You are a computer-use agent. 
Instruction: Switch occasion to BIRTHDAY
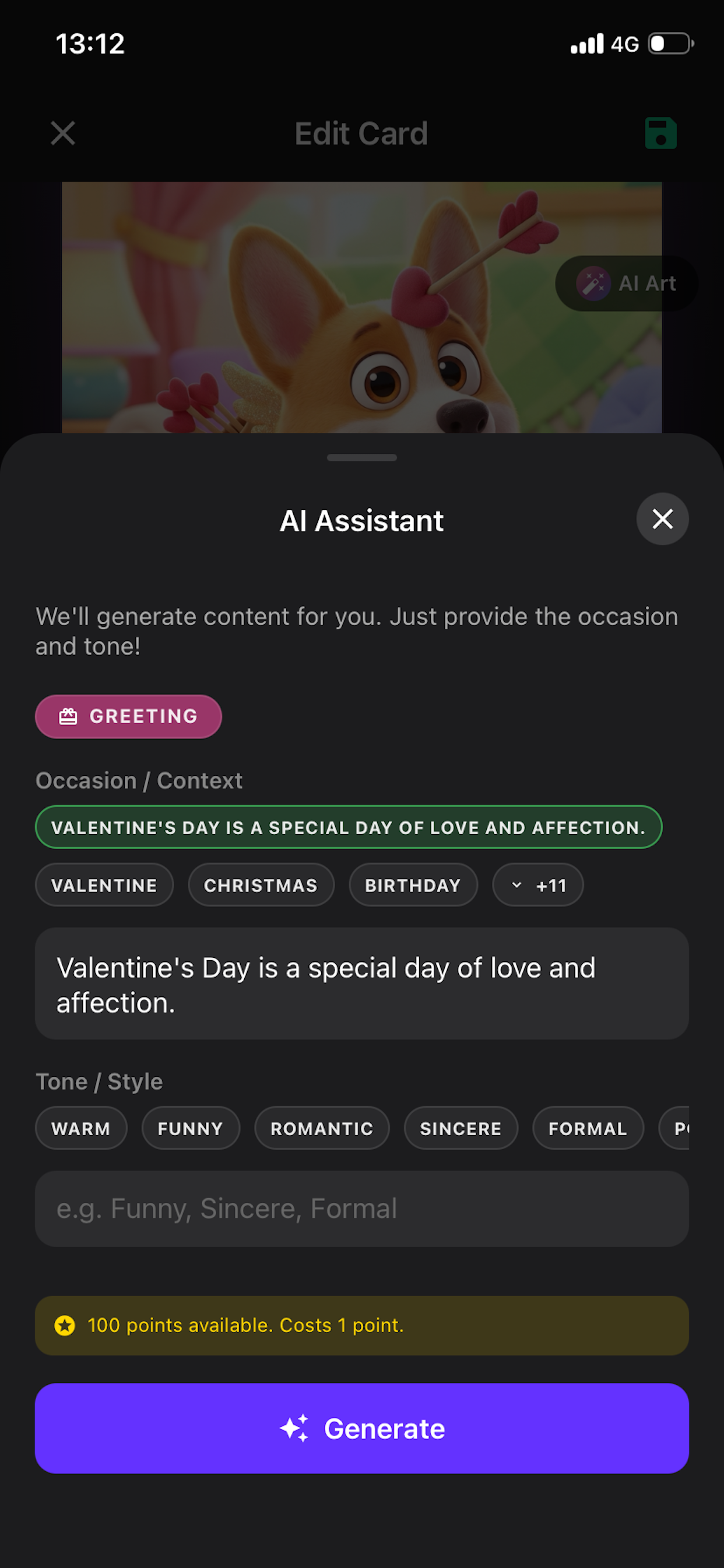click(x=413, y=885)
